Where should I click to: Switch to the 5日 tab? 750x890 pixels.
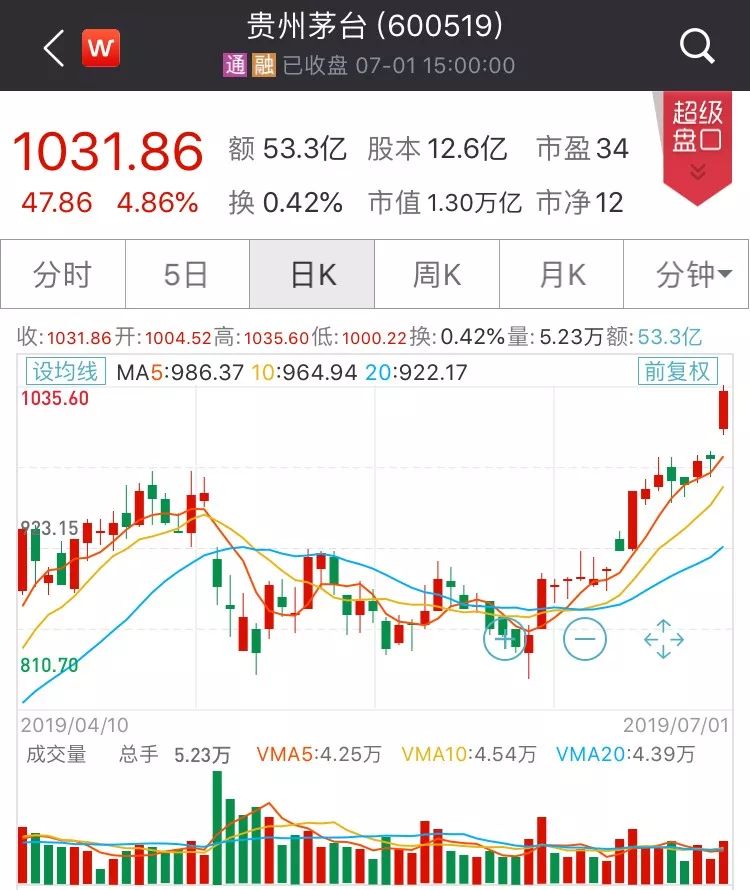click(x=187, y=275)
